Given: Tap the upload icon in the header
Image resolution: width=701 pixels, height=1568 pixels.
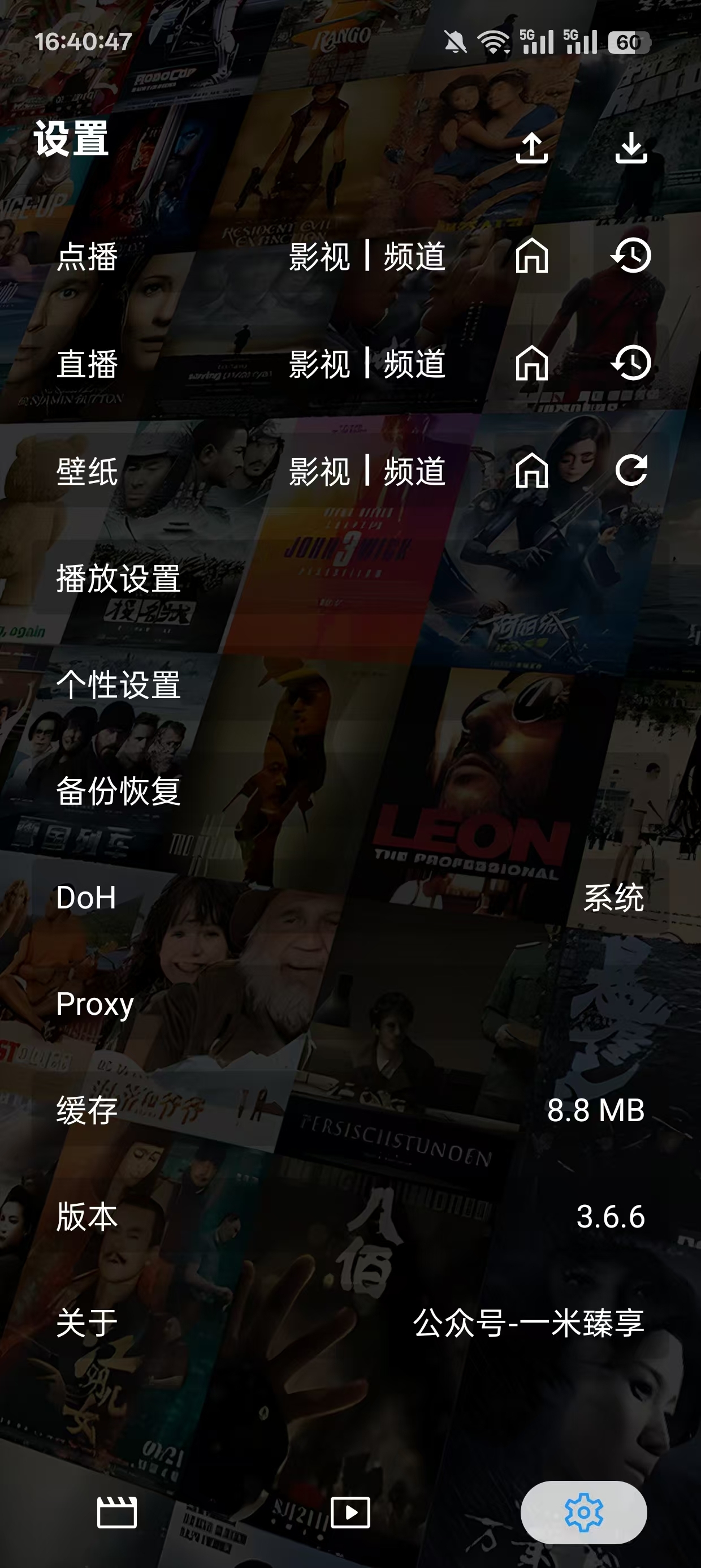Looking at the screenshot, I should (532, 148).
